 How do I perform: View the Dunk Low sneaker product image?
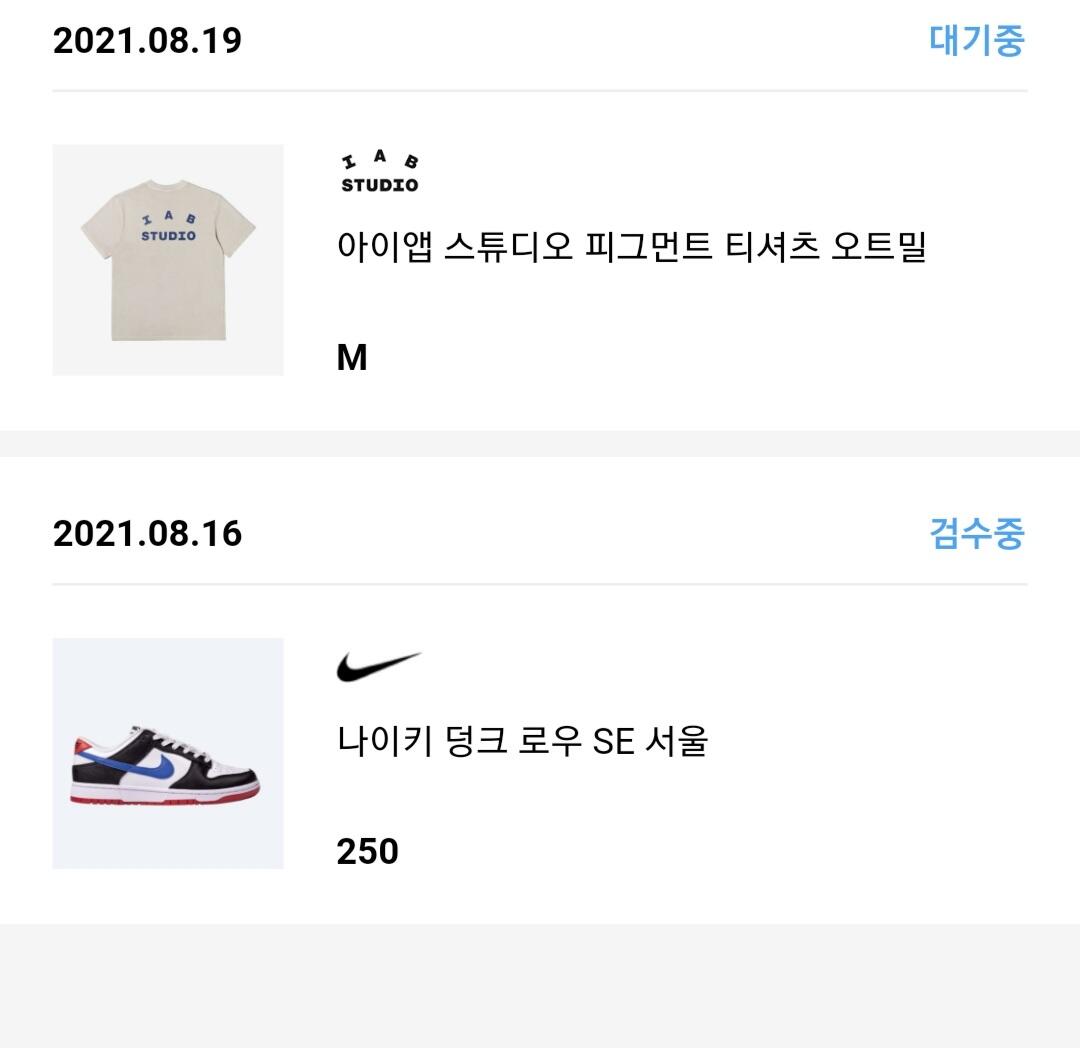coord(168,753)
